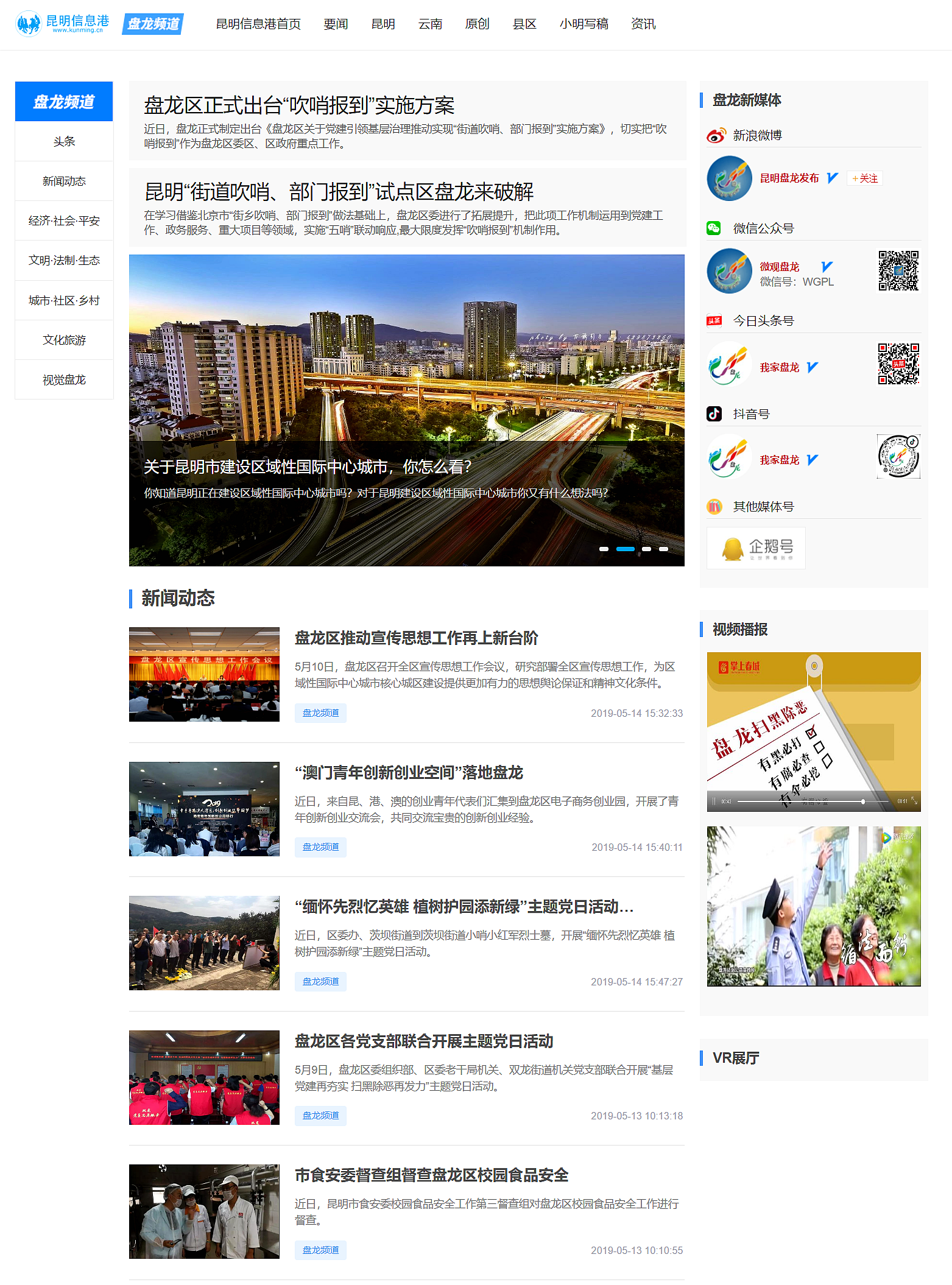Open 我家盘龙 Toutiao account link
Image resolution: width=952 pixels, height=1285 pixels.
click(x=779, y=367)
